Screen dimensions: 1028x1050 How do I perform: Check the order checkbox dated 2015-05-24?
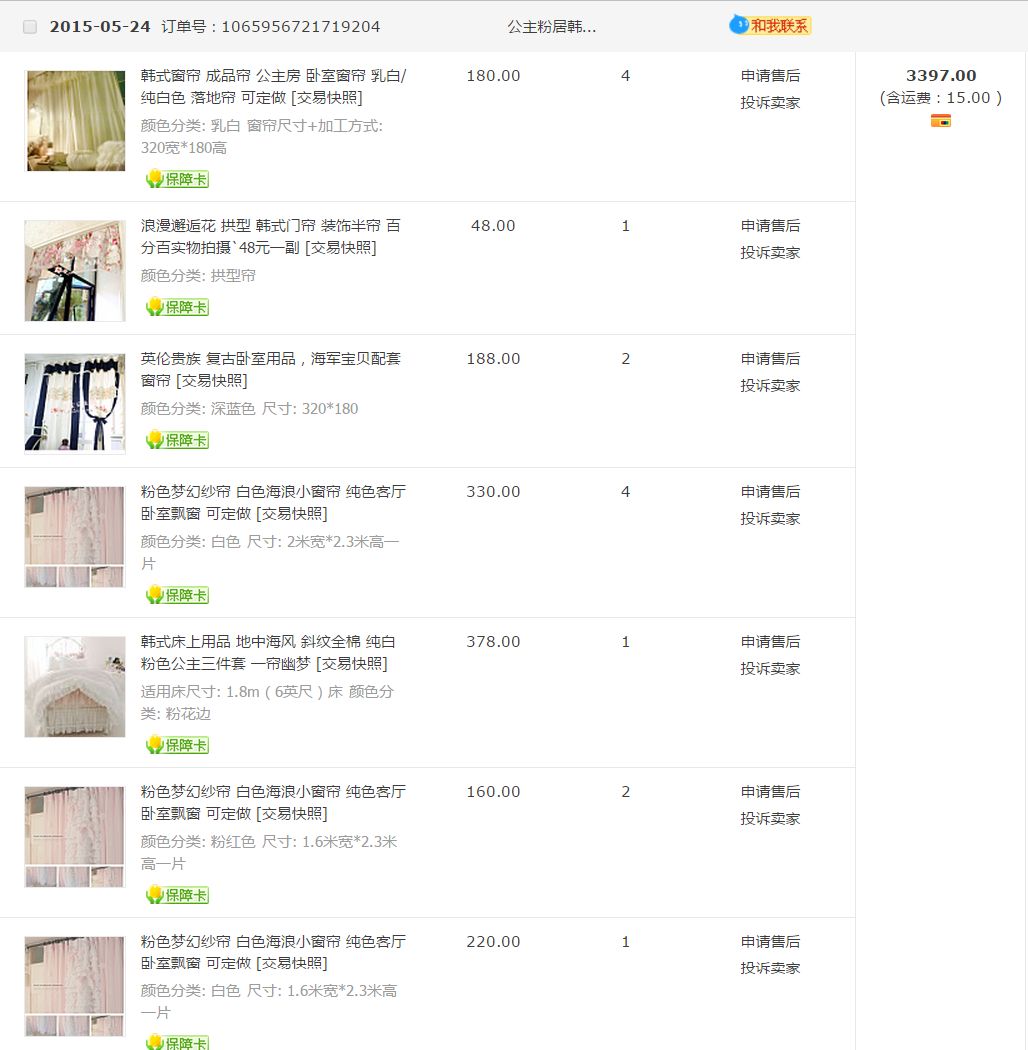(30, 27)
